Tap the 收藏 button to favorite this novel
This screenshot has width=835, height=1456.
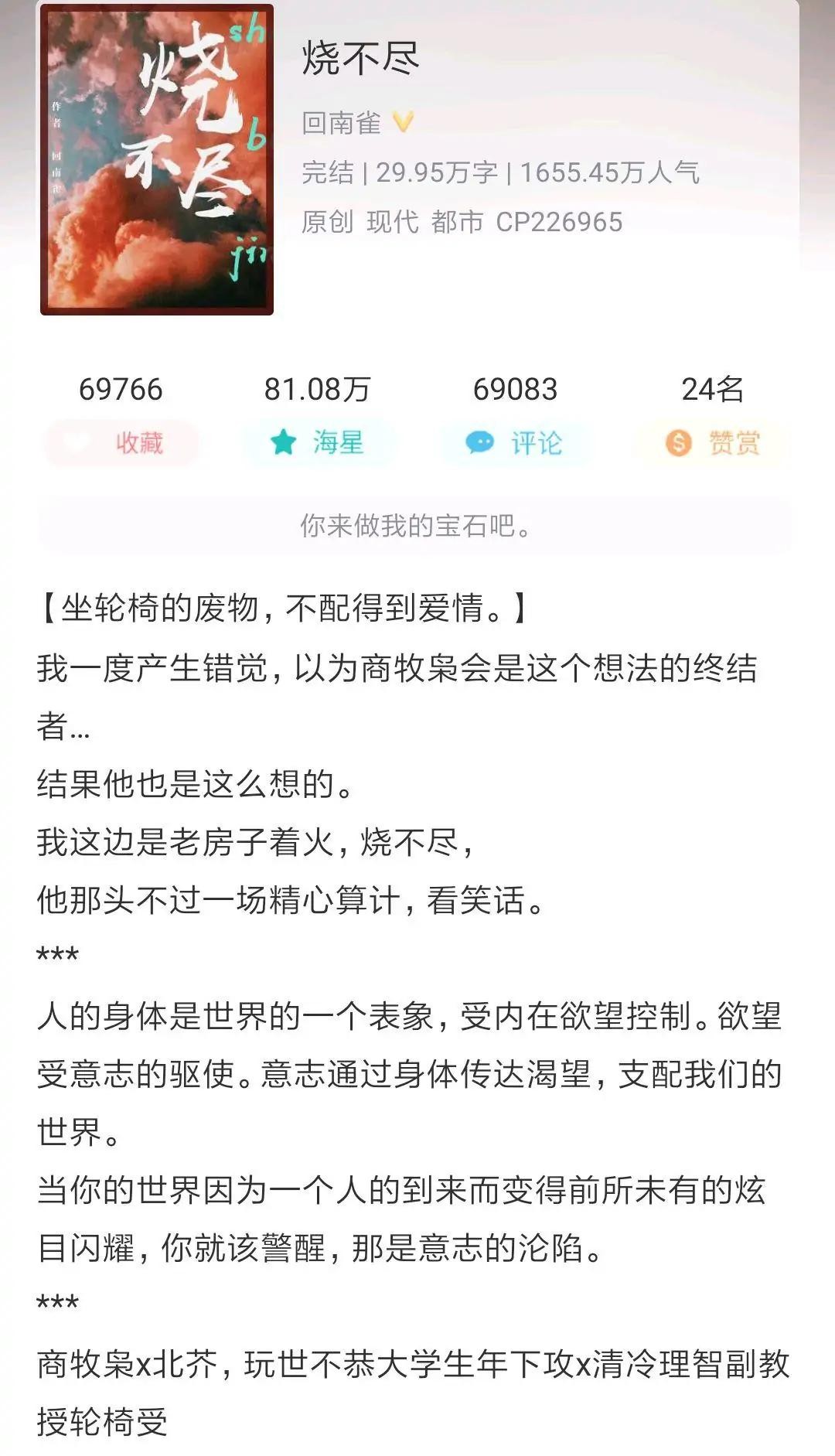point(121,443)
